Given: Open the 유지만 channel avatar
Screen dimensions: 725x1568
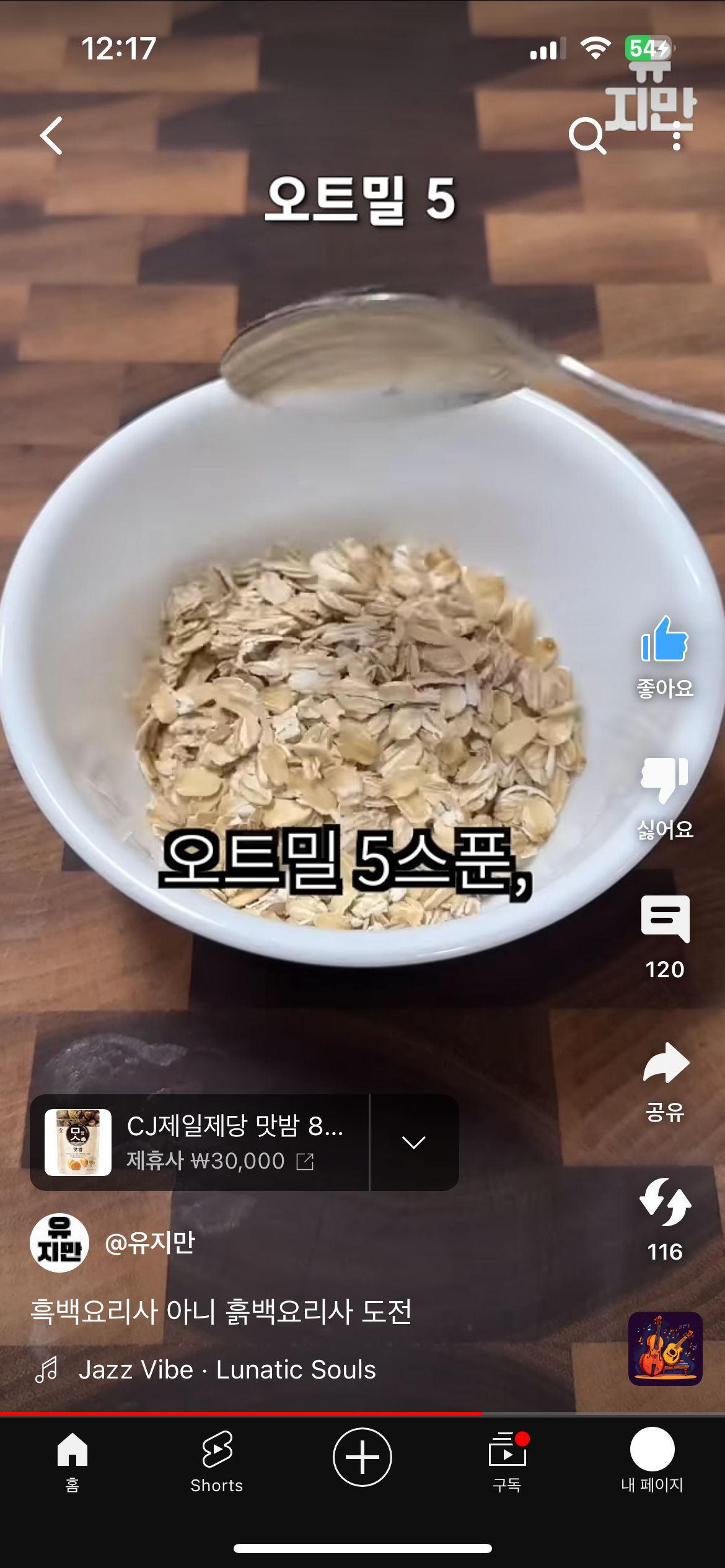Looking at the screenshot, I should point(59,1243).
